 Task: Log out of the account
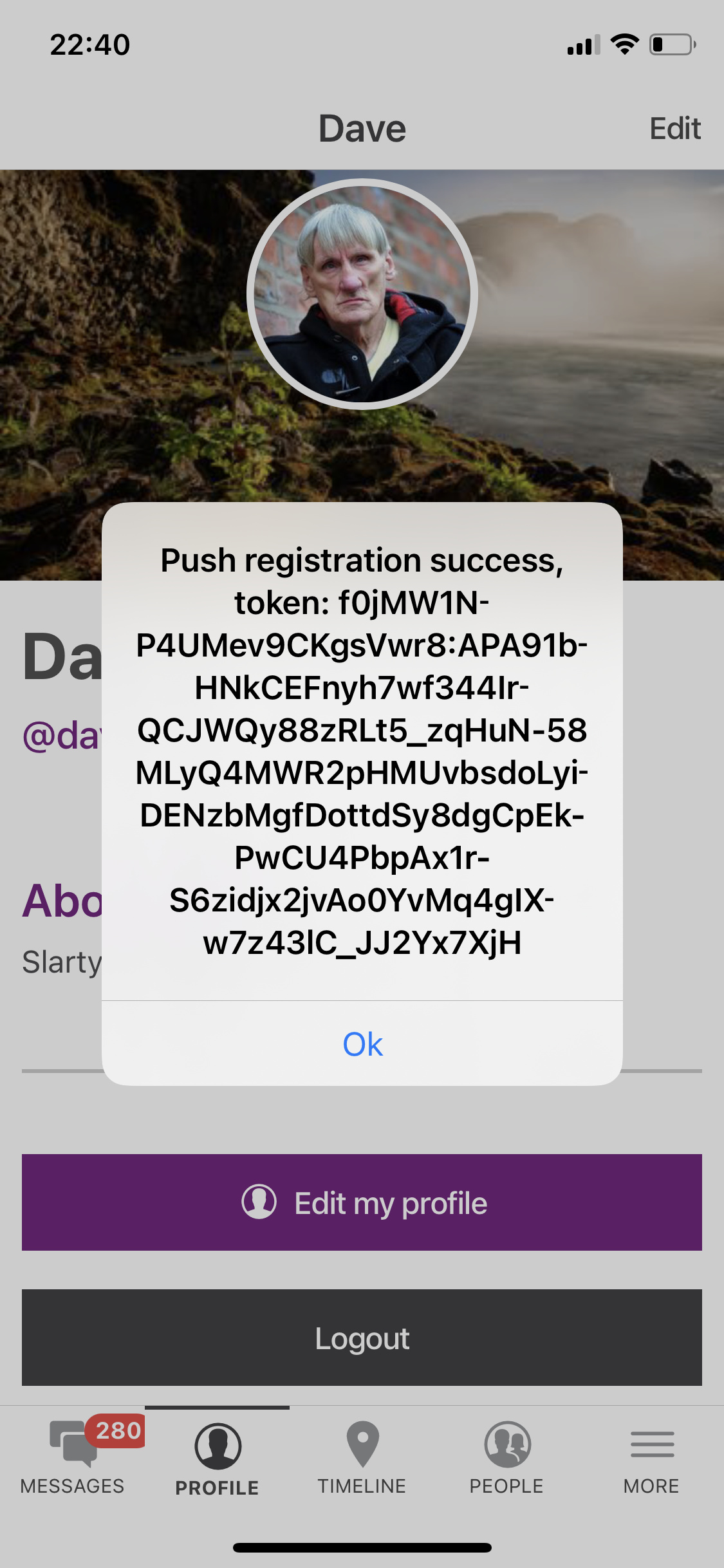pyautogui.click(x=362, y=1338)
